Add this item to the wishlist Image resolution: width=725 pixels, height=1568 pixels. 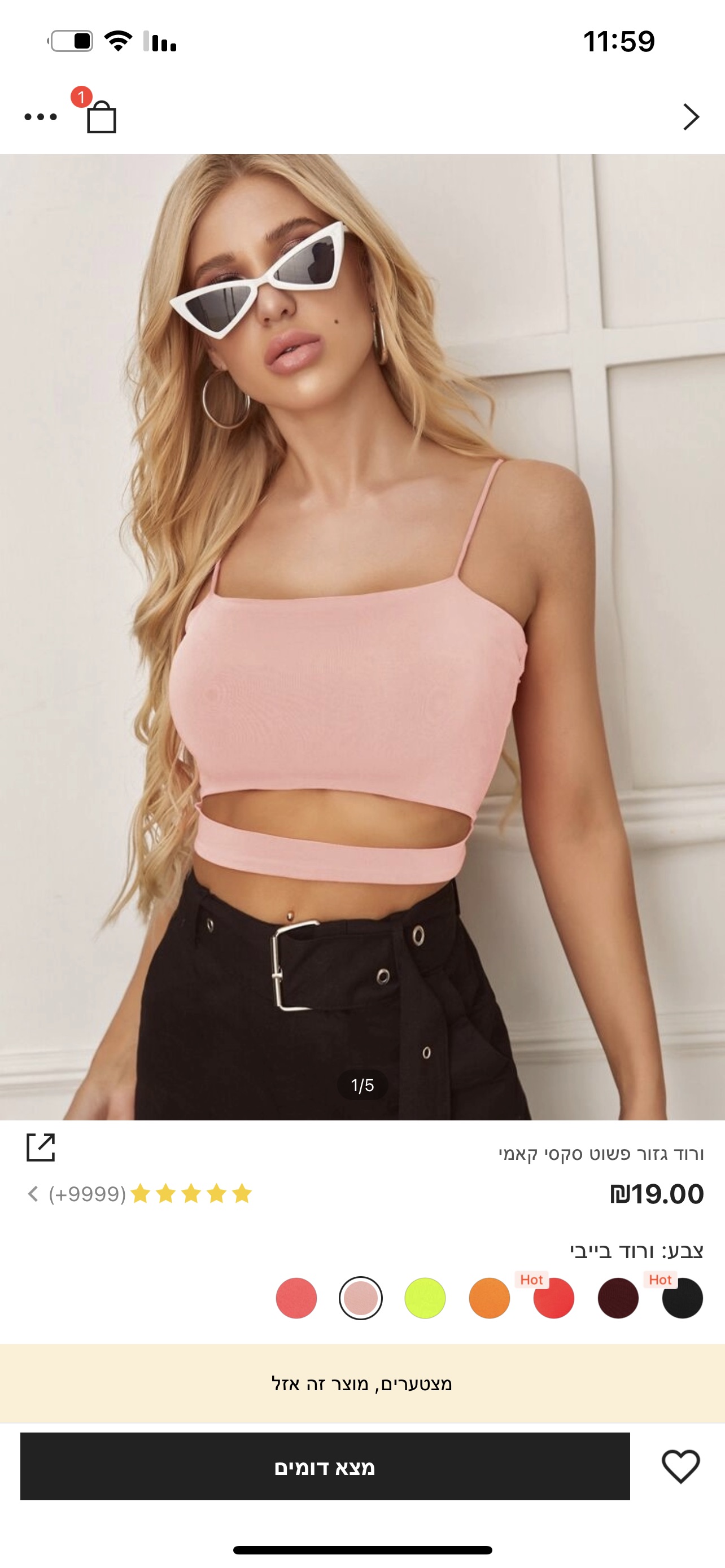[x=680, y=1466]
